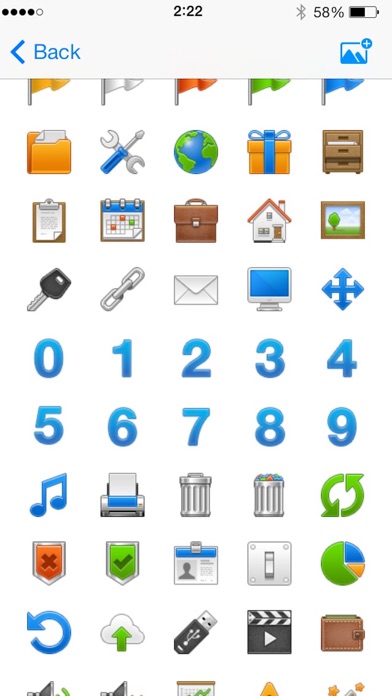The width and height of the screenshot is (392, 696).
Task: Choose the printer icon
Action: pos(123,495)
